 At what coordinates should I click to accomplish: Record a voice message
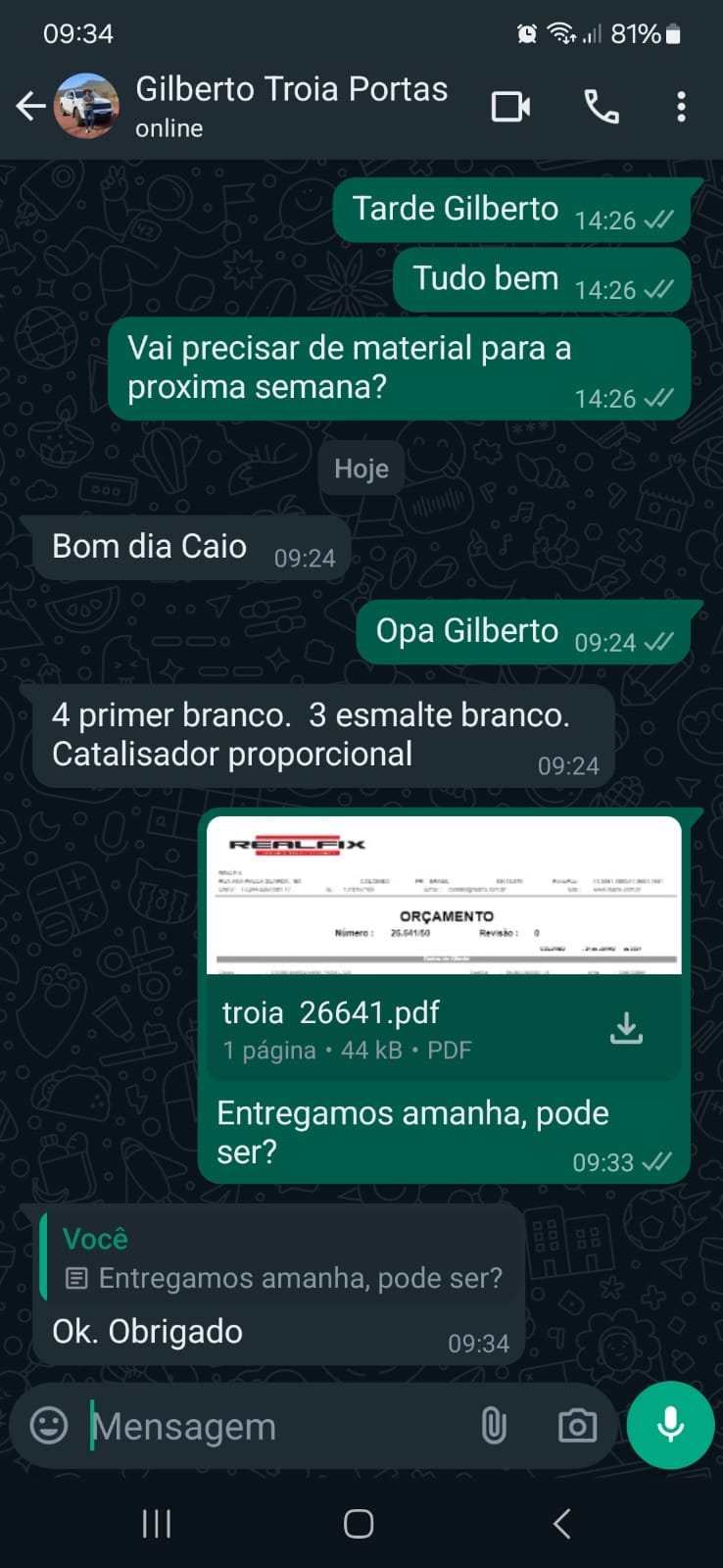(x=670, y=1425)
